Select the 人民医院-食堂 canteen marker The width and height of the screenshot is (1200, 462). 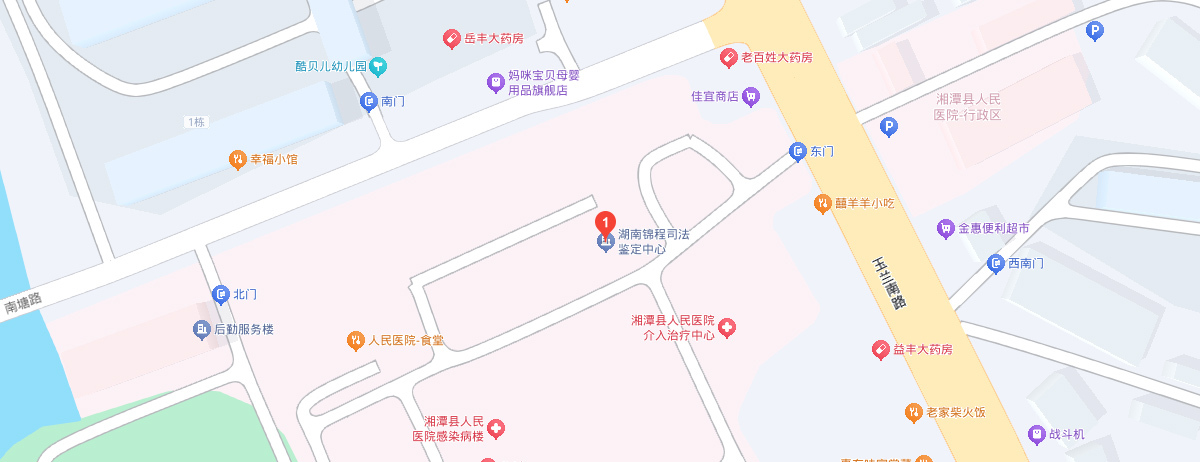pyautogui.click(x=355, y=341)
